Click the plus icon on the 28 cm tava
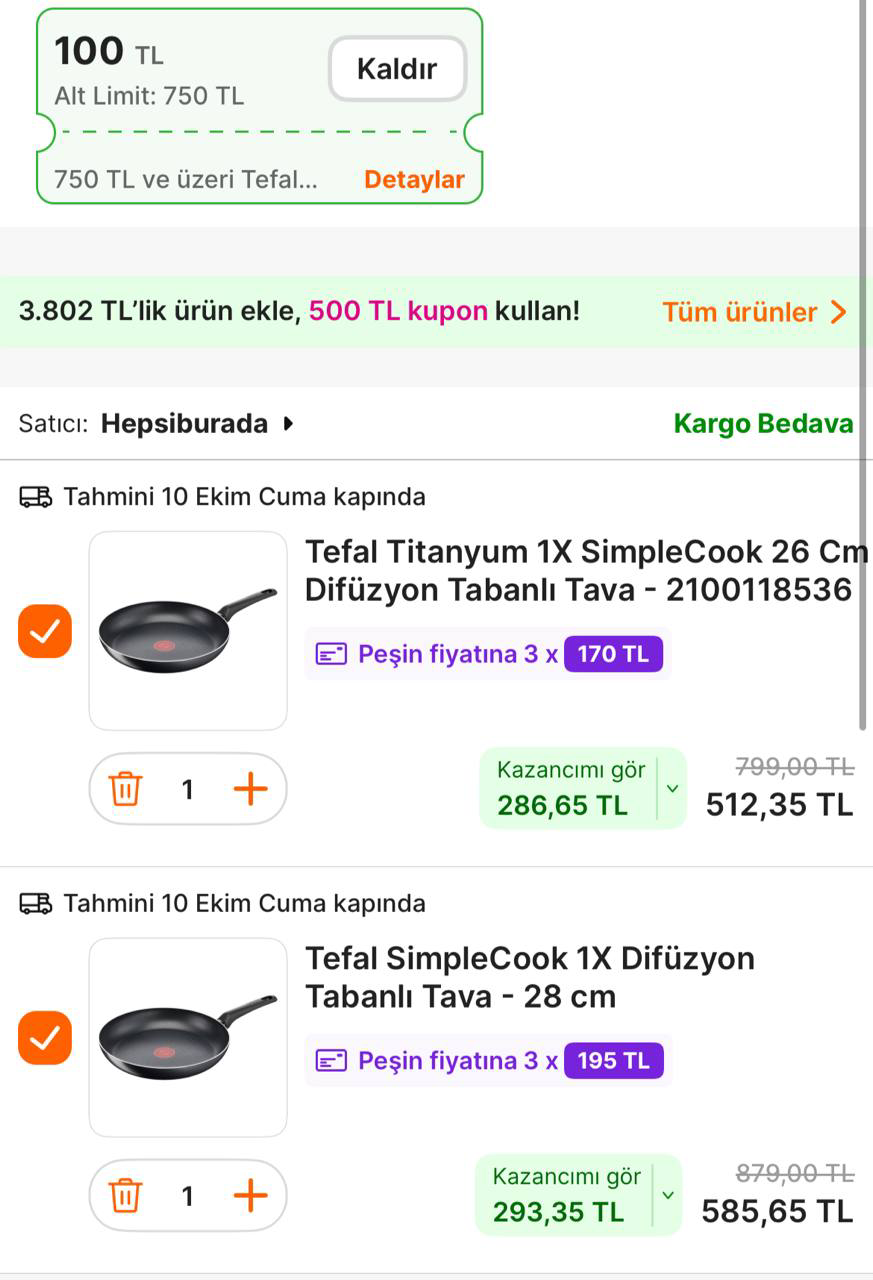 (x=251, y=1196)
